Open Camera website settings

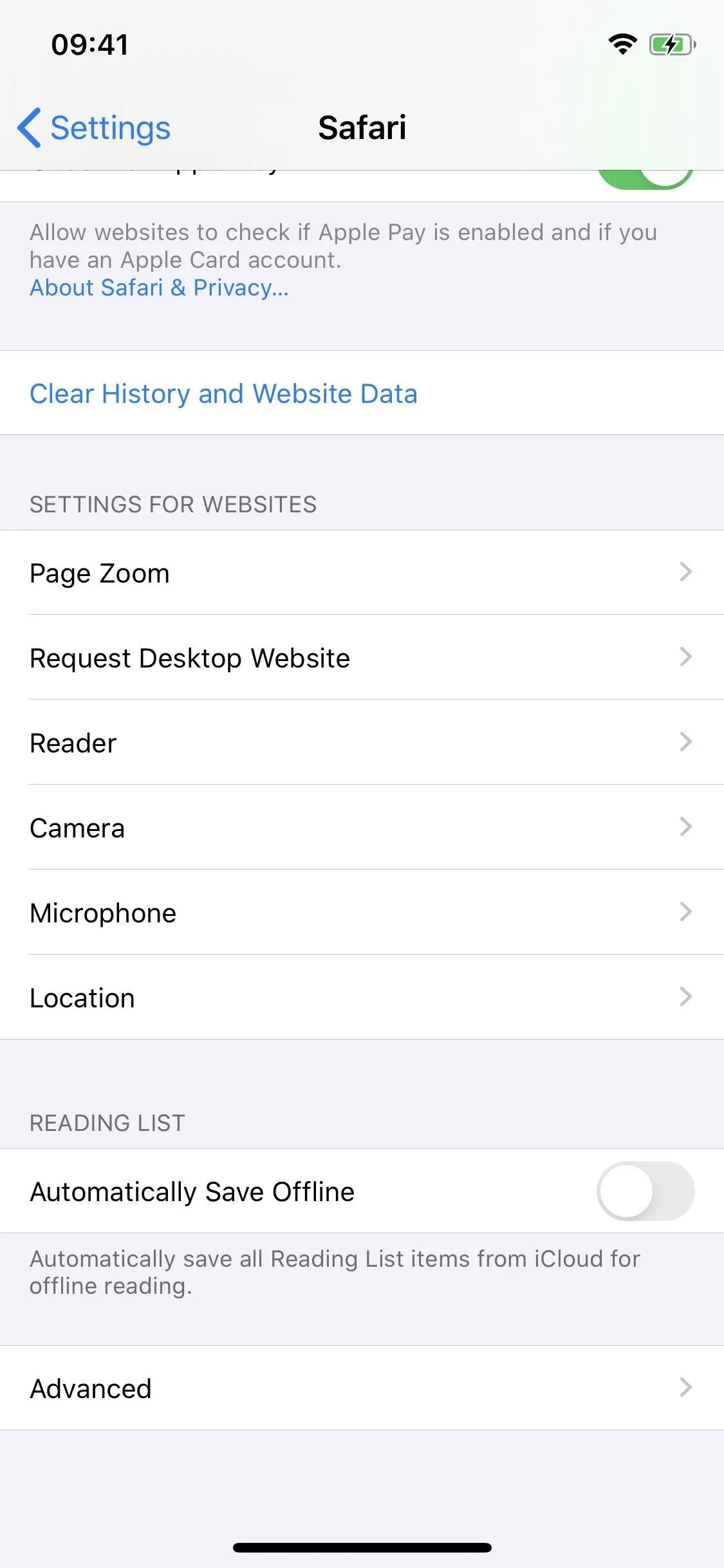point(362,828)
